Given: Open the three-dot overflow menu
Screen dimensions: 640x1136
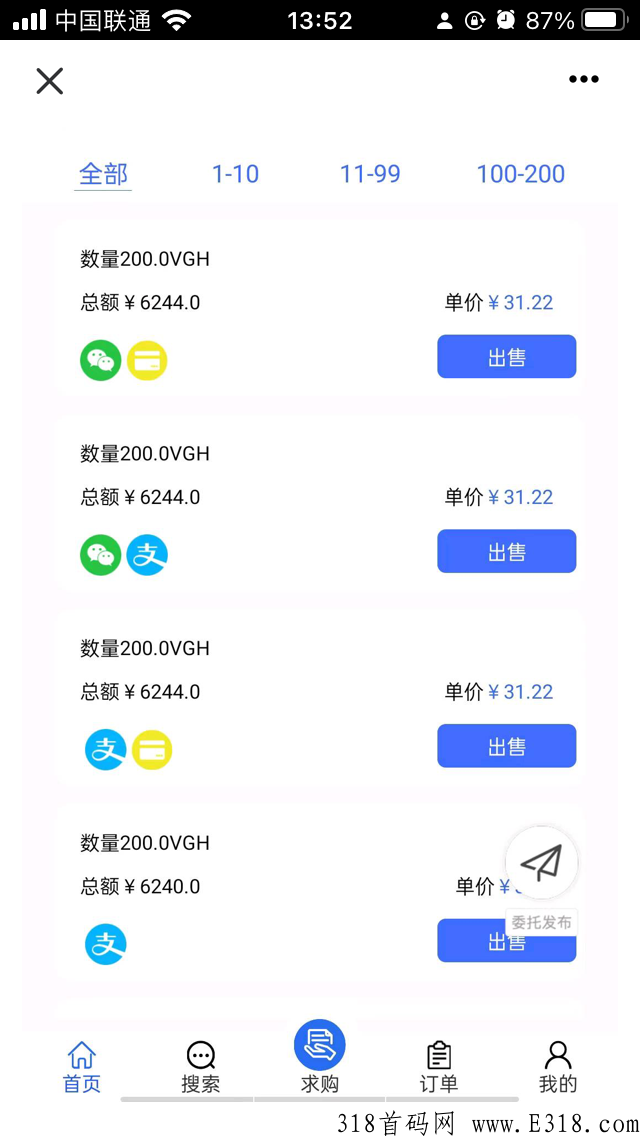Looking at the screenshot, I should (x=583, y=80).
